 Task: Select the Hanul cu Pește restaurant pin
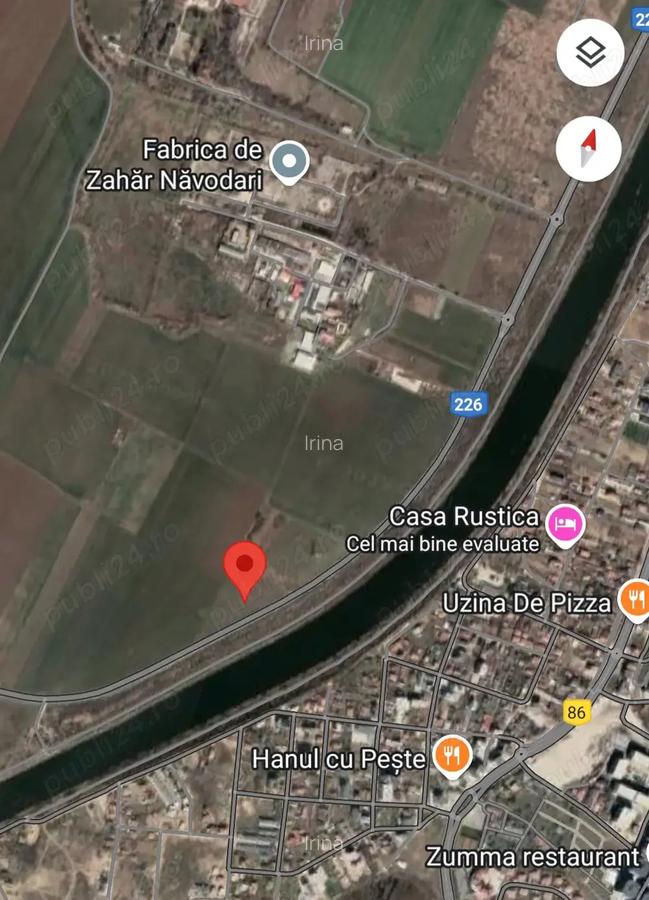pyautogui.click(x=452, y=756)
